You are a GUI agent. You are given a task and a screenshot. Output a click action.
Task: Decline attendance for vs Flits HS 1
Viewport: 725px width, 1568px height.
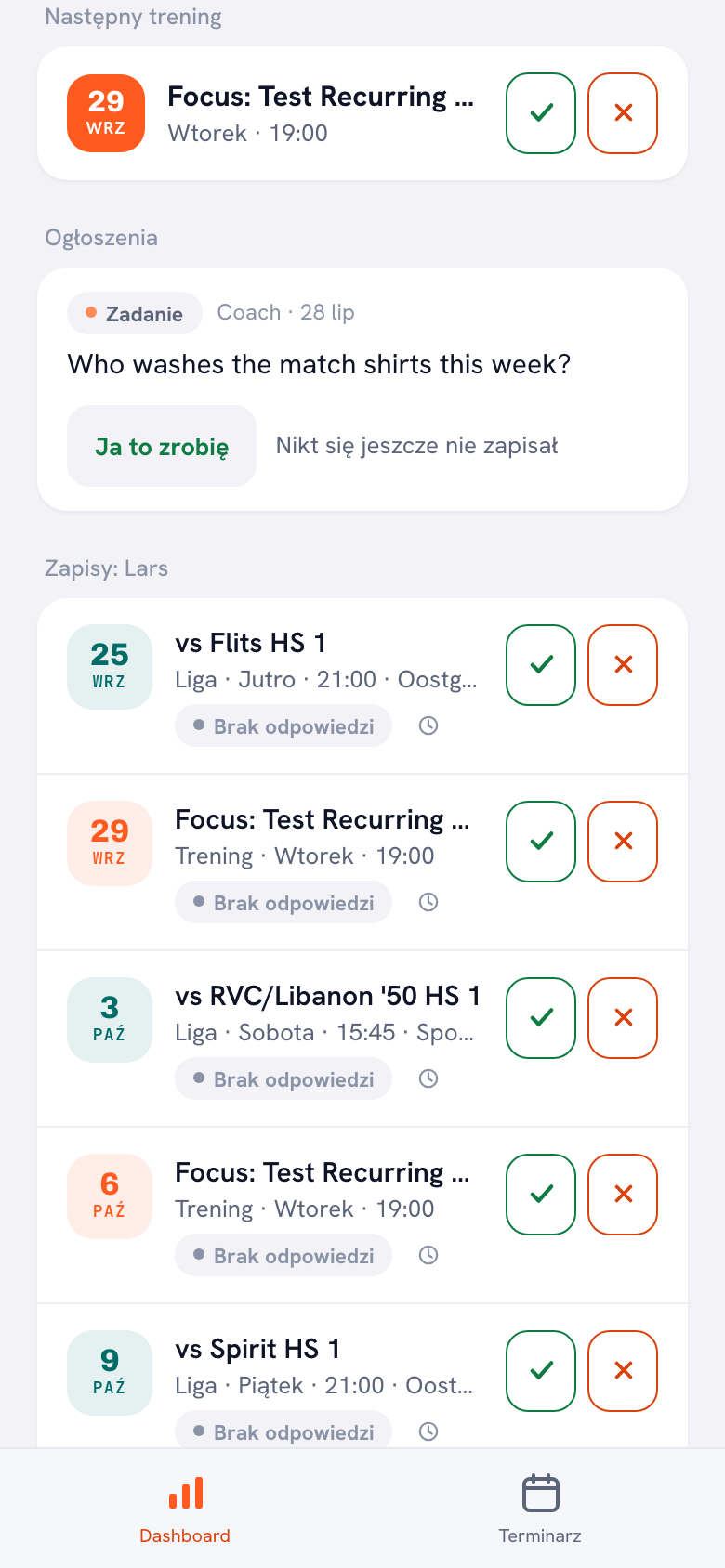623,665
